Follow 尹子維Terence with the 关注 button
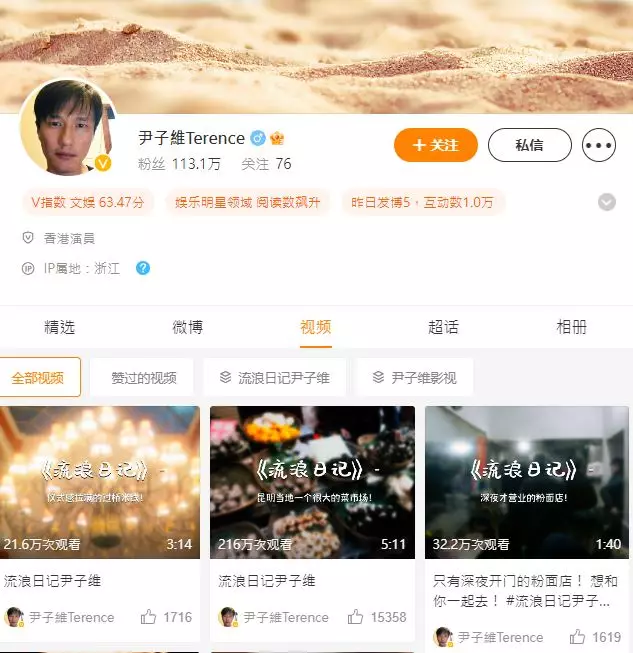This screenshot has width=633, height=653. [435, 145]
